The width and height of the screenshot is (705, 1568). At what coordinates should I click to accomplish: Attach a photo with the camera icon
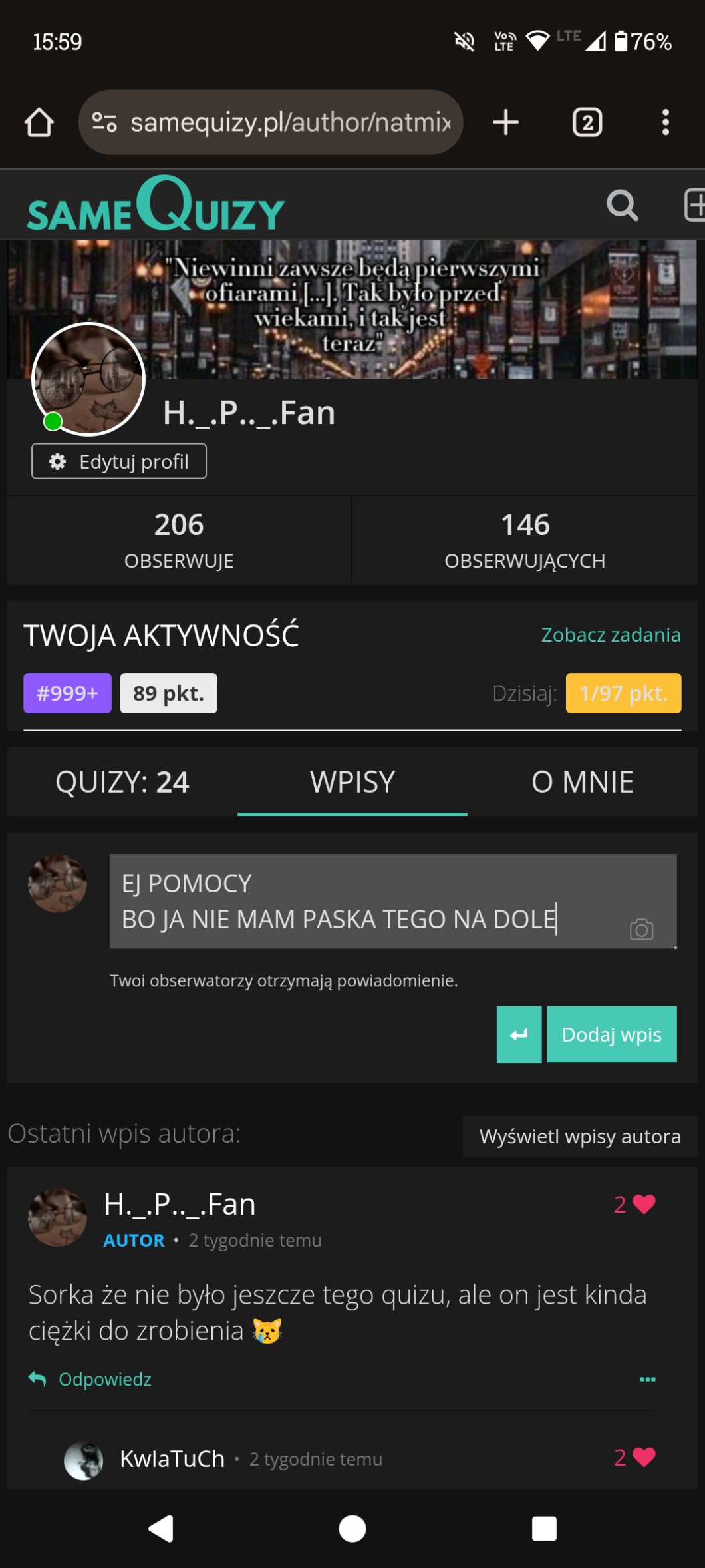641,929
